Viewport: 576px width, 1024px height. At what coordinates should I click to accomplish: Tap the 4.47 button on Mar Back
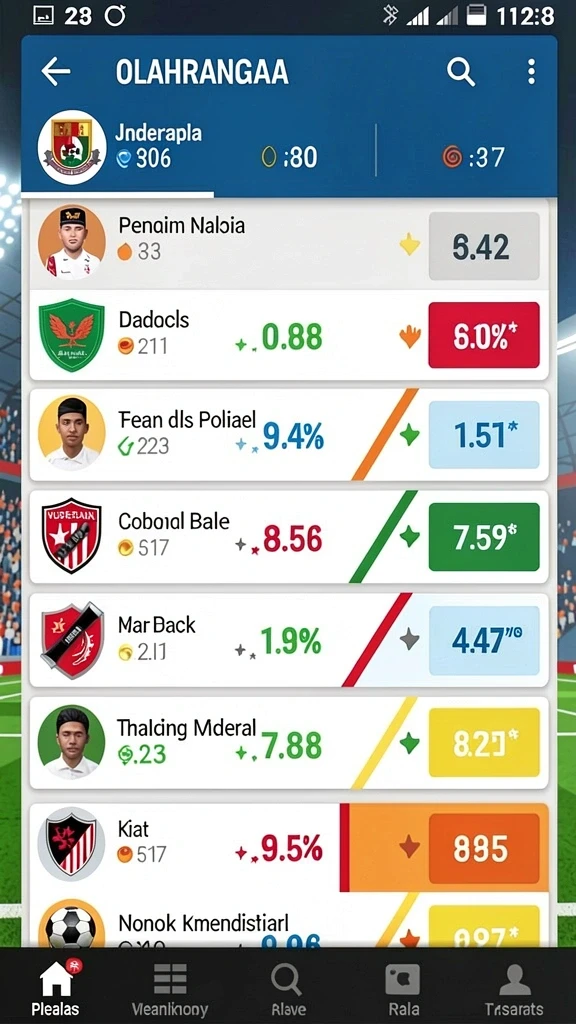click(484, 640)
